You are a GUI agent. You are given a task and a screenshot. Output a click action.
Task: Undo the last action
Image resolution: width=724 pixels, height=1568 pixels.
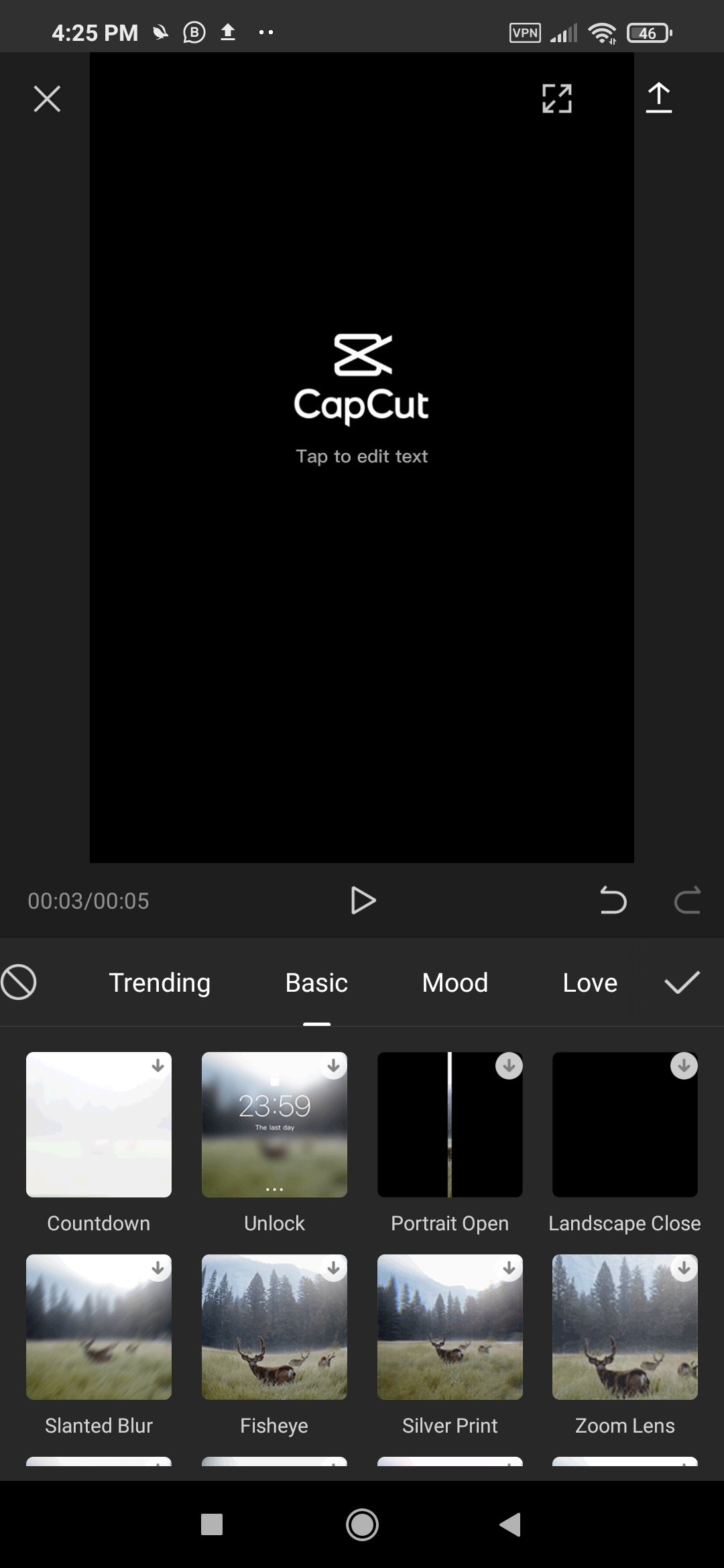pyautogui.click(x=613, y=901)
